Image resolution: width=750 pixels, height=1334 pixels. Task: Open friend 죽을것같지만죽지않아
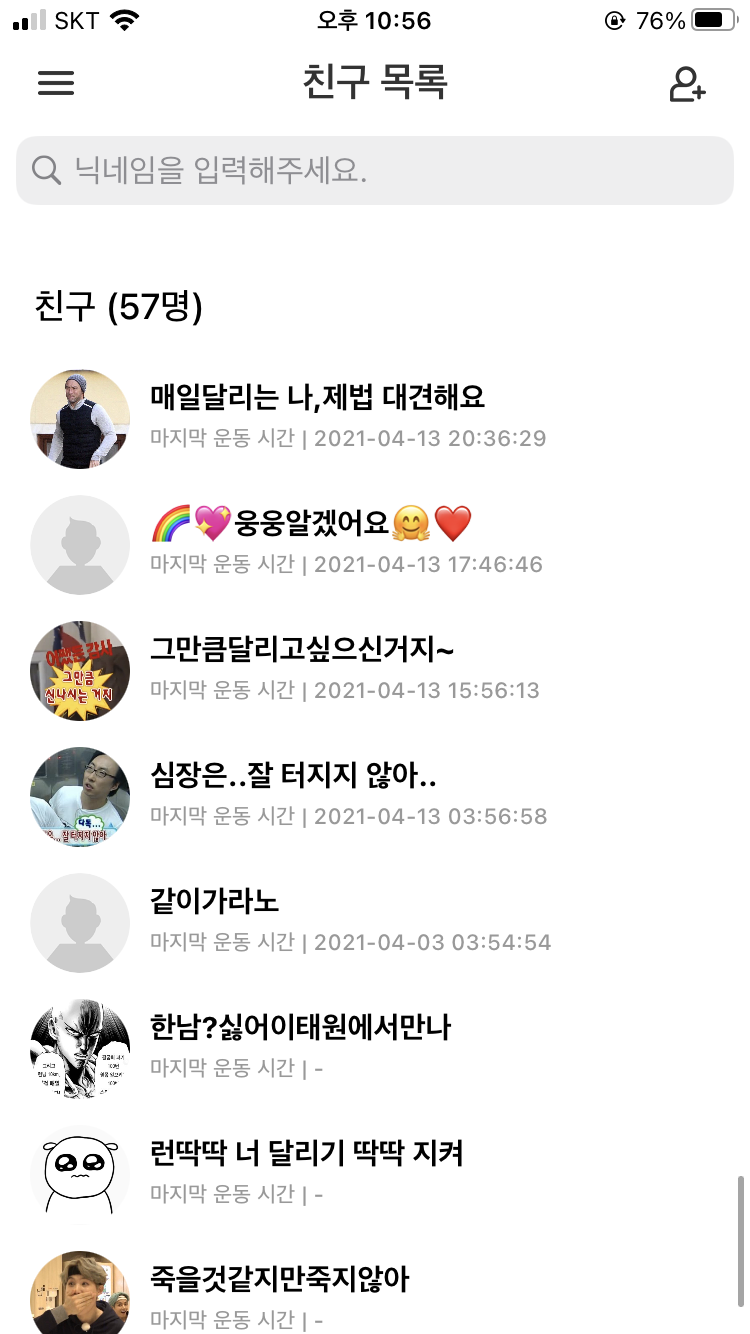coord(281,1279)
